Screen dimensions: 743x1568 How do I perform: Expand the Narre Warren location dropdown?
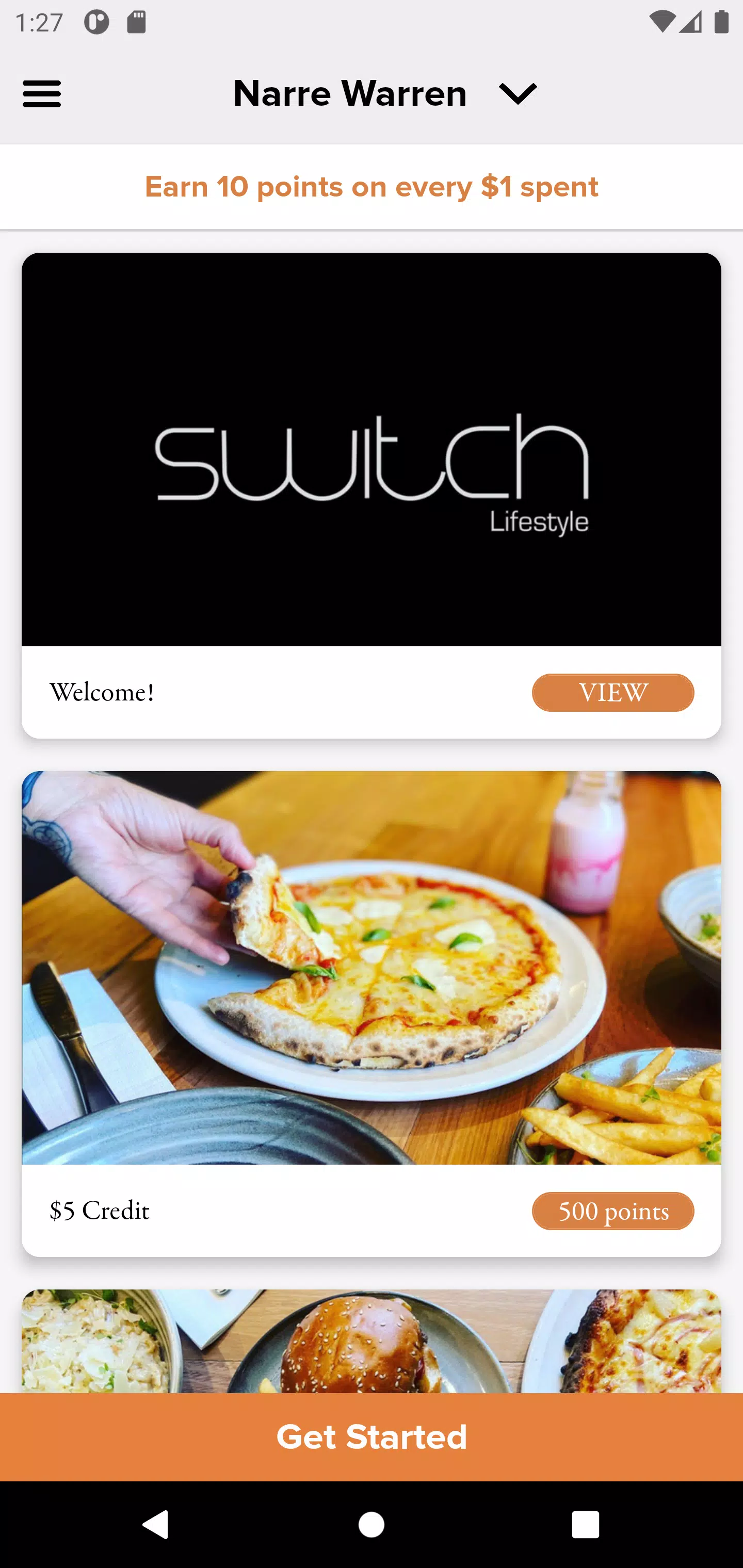(385, 94)
